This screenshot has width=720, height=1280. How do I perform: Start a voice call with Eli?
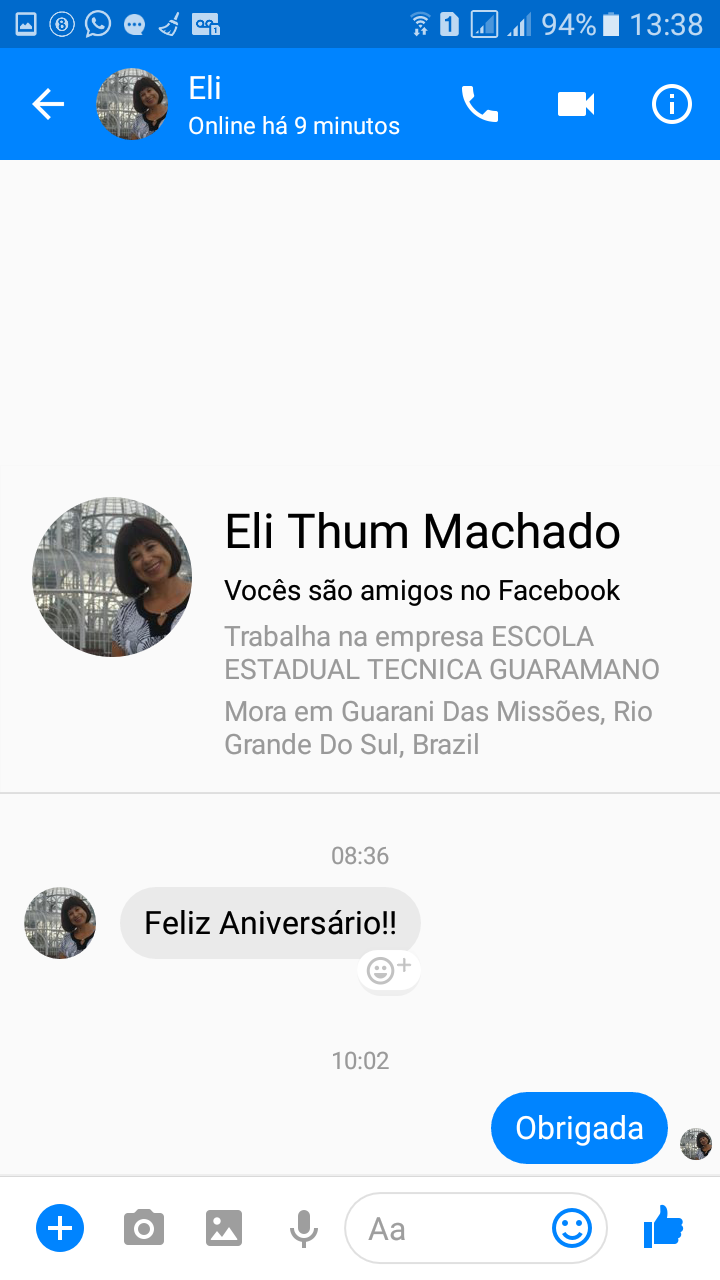pyautogui.click(x=479, y=104)
